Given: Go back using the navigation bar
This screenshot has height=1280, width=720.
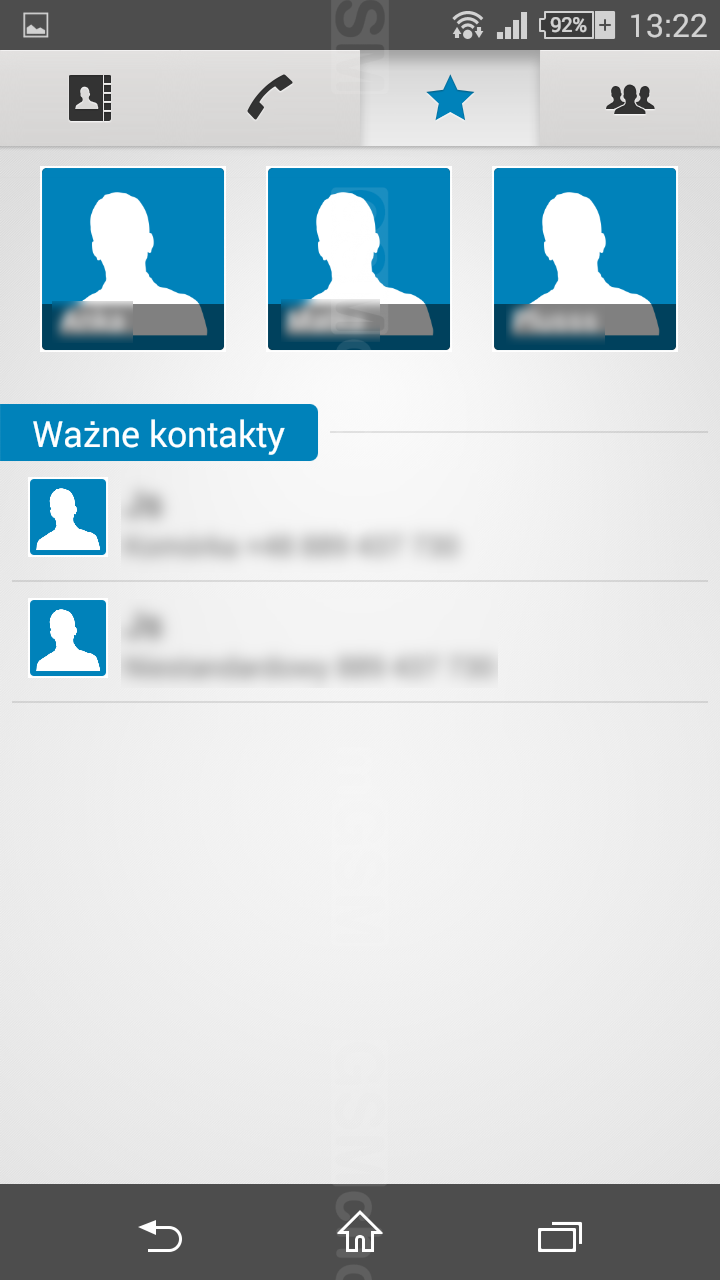Looking at the screenshot, I should pos(160,1236).
